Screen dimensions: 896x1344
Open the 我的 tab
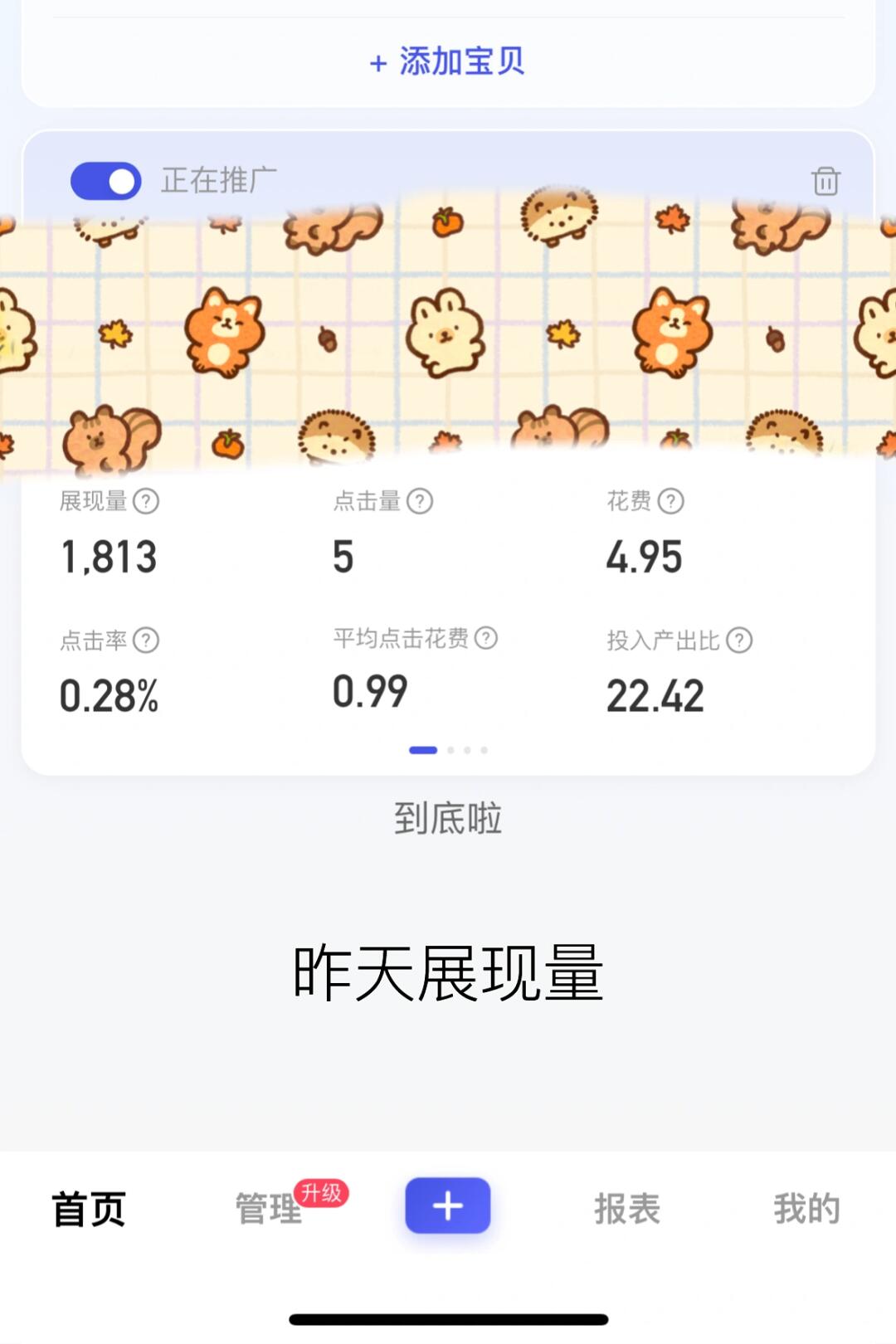(x=806, y=1209)
